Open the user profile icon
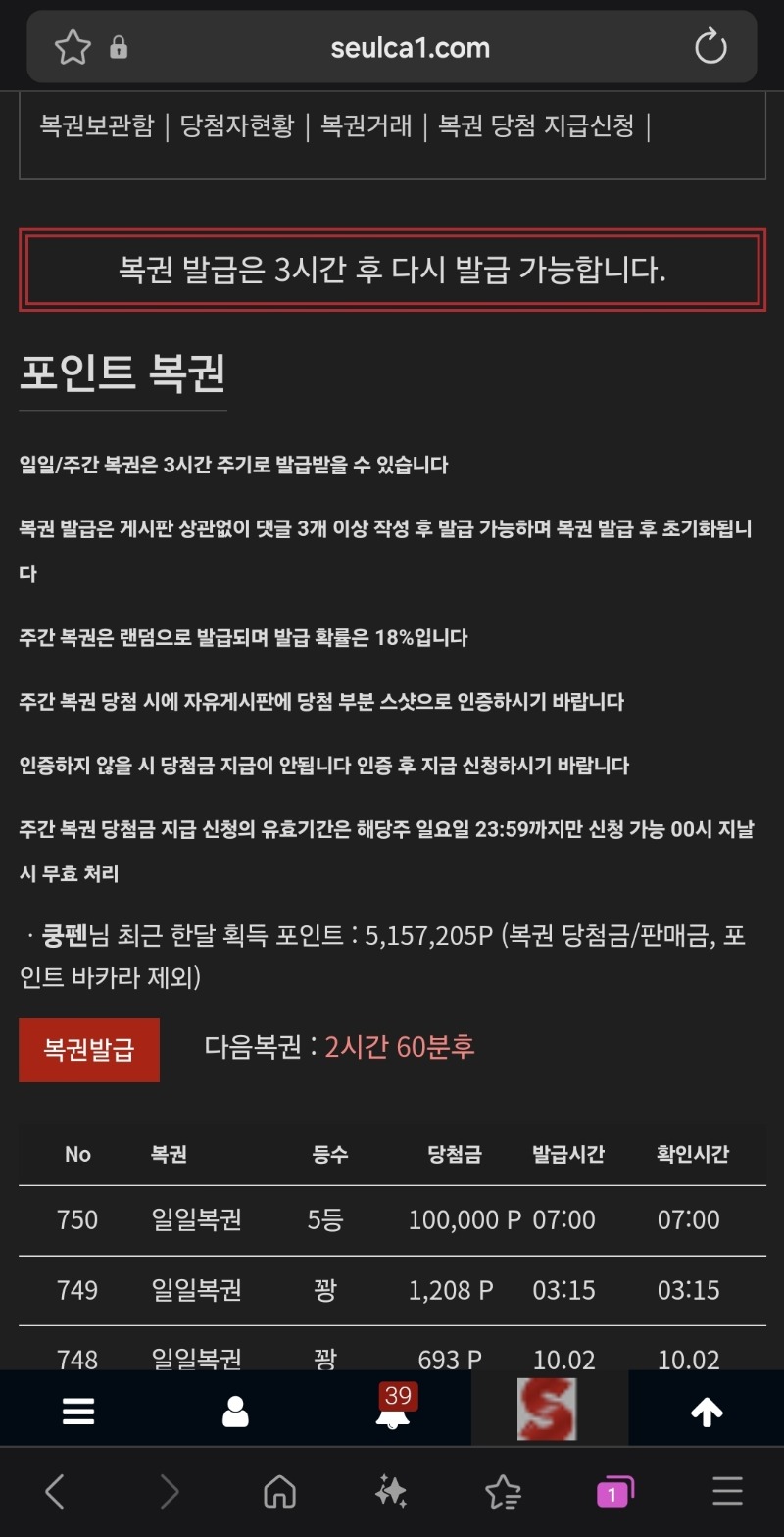The width and height of the screenshot is (784, 1537). click(235, 1412)
